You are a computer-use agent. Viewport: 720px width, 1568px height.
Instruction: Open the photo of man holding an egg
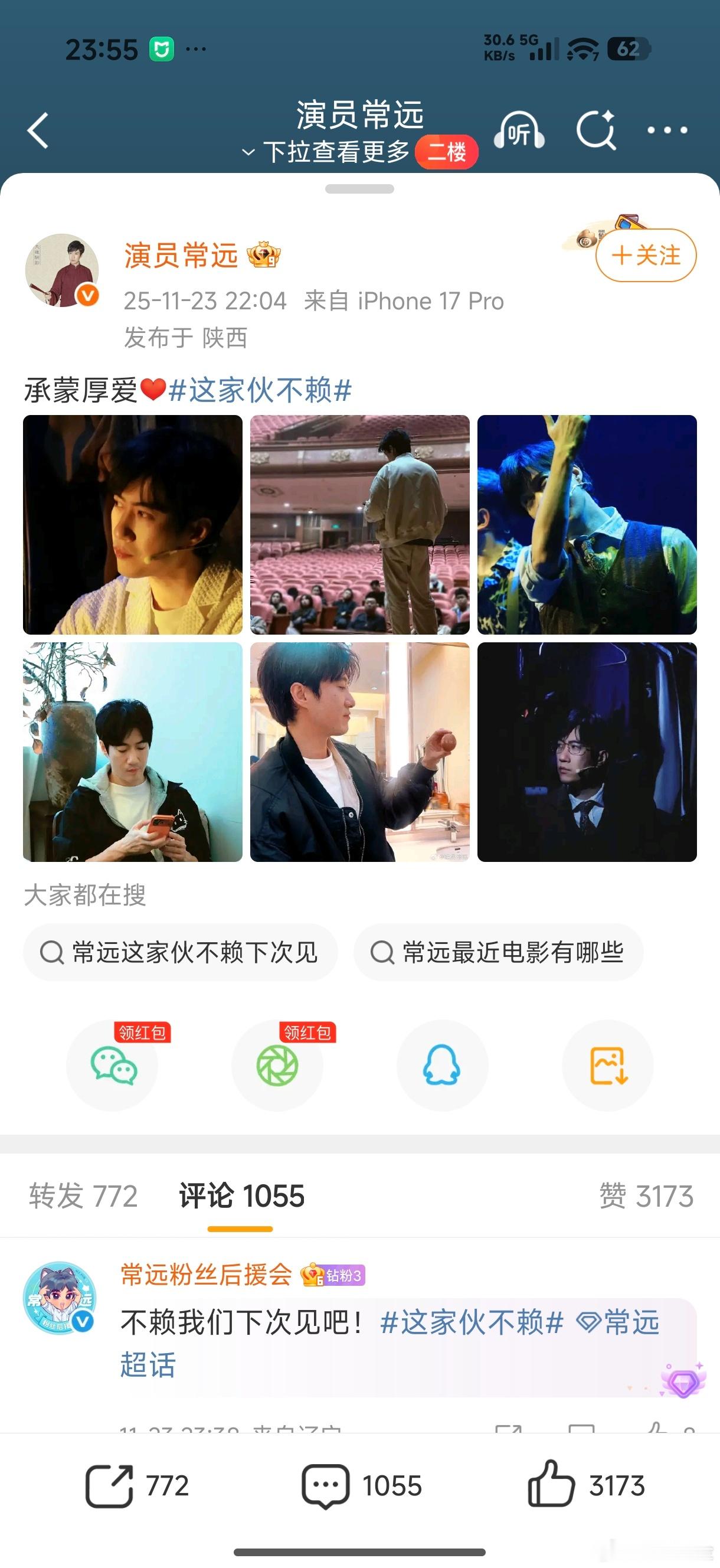[359, 752]
